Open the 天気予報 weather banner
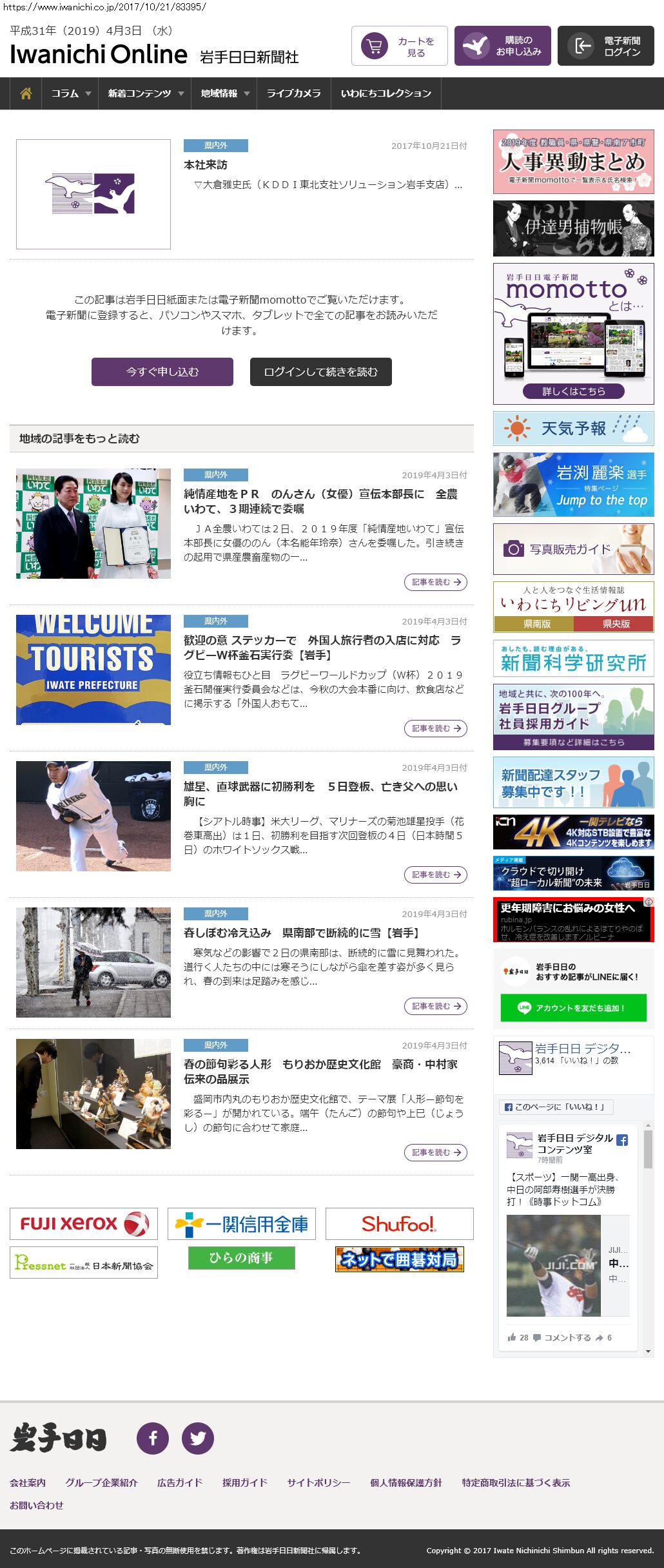664x1568 pixels. (573, 429)
